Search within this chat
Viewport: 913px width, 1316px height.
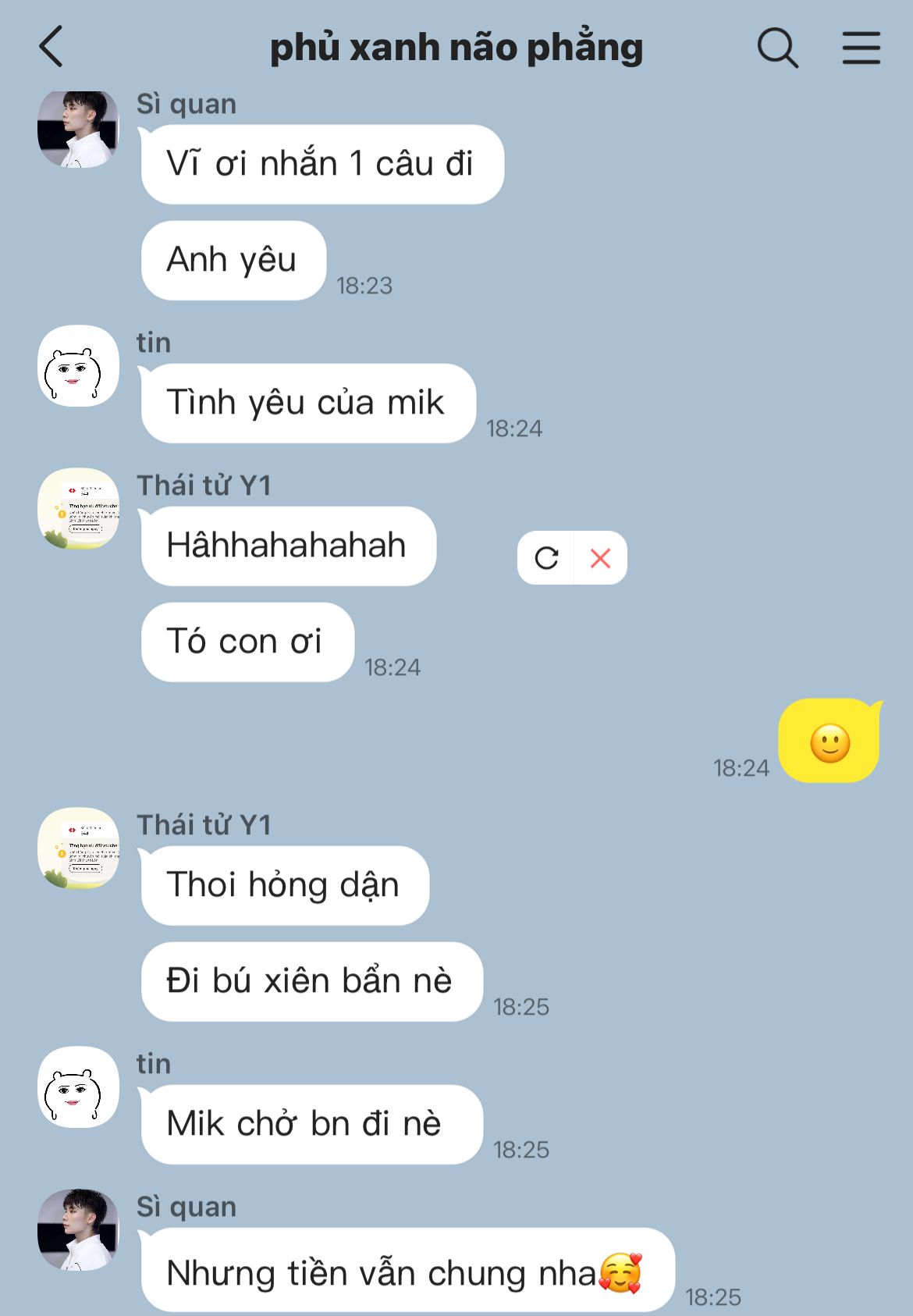coord(777,48)
